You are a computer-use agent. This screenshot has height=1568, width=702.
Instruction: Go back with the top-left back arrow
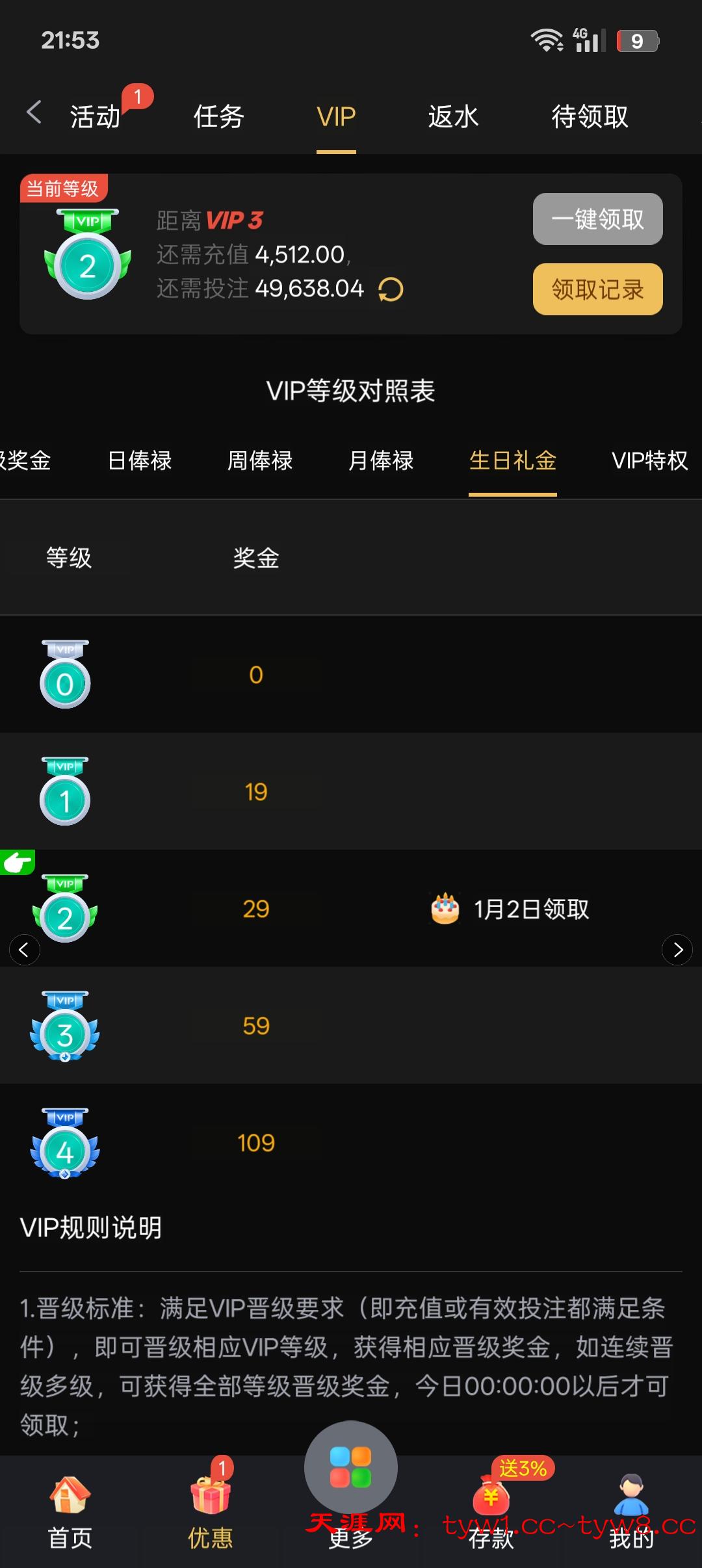34,112
